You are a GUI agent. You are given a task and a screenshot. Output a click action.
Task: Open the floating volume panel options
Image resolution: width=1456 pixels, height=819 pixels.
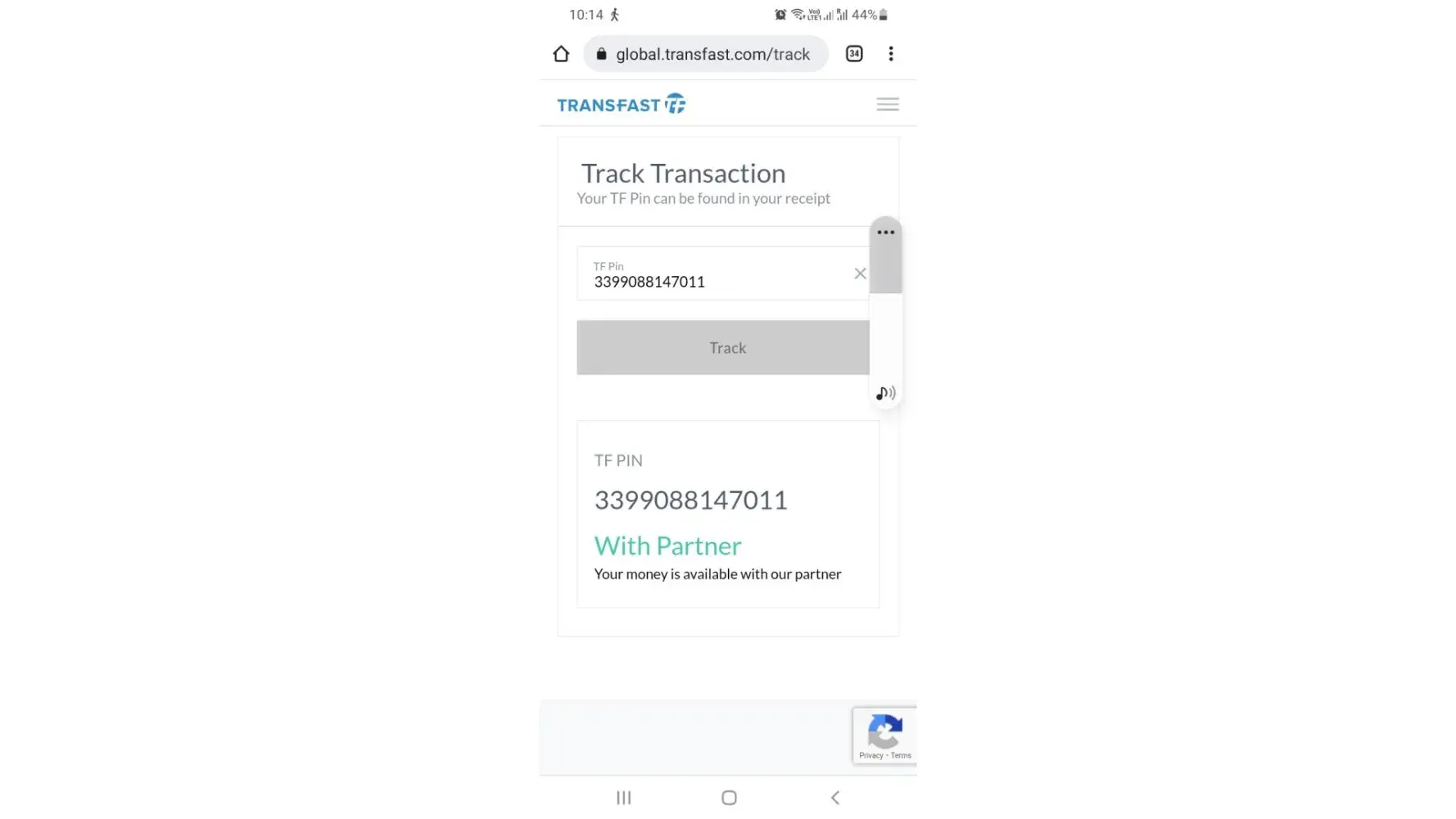tap(885, 233)
